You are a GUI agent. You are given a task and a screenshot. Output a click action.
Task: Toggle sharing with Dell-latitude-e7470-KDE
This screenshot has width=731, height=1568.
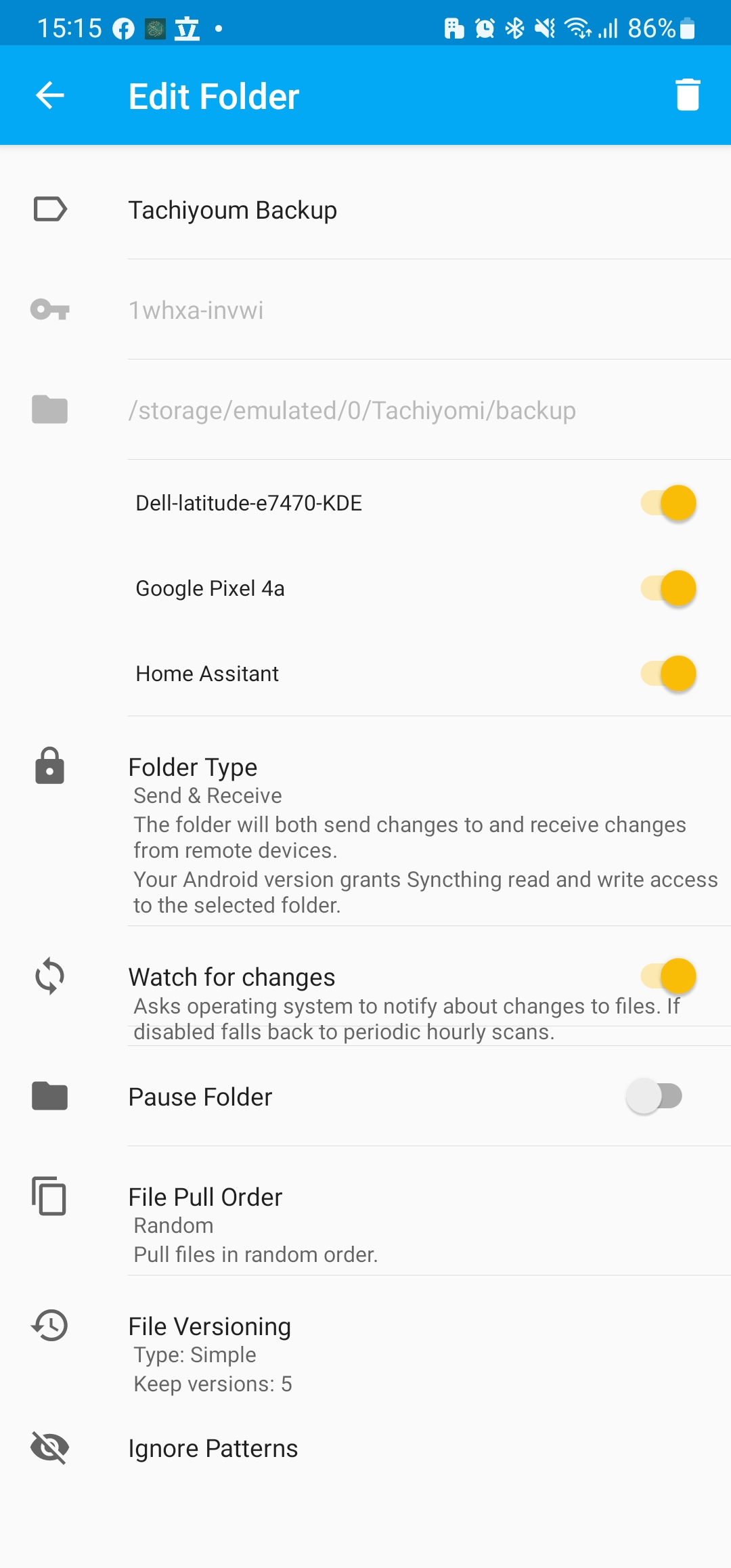tap(668, 503)
